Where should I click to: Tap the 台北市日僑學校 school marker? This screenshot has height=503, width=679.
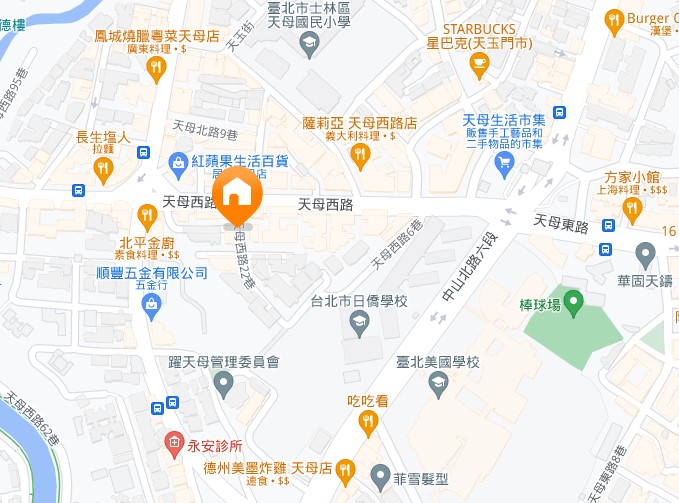(358, 322)
